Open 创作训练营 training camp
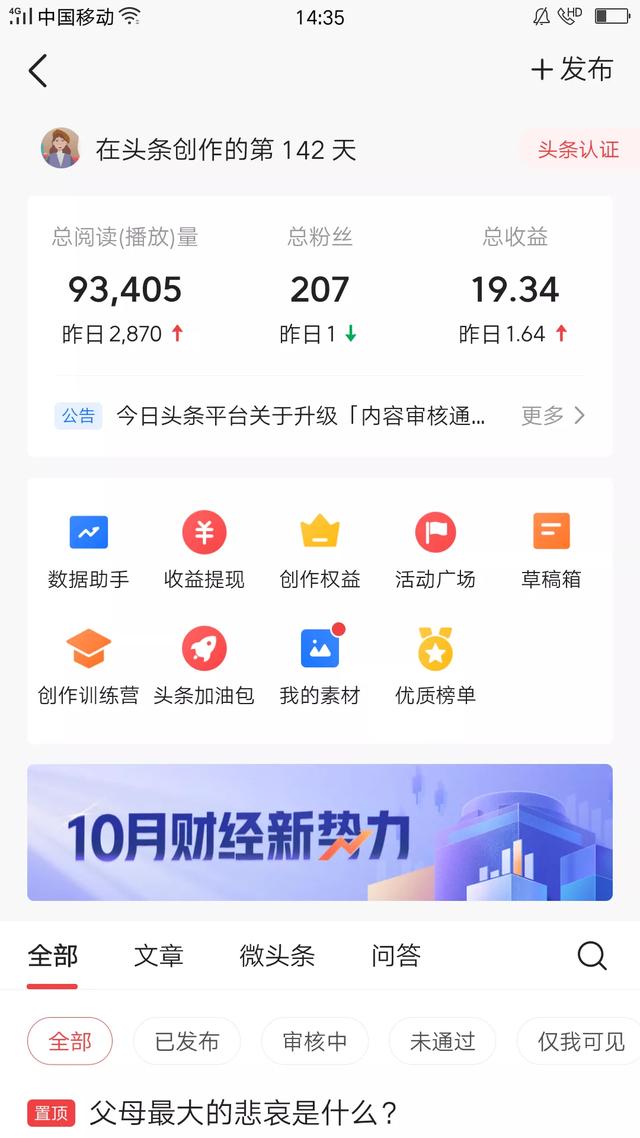Viewport: 640px width, 1138px height. pos(88,666)
